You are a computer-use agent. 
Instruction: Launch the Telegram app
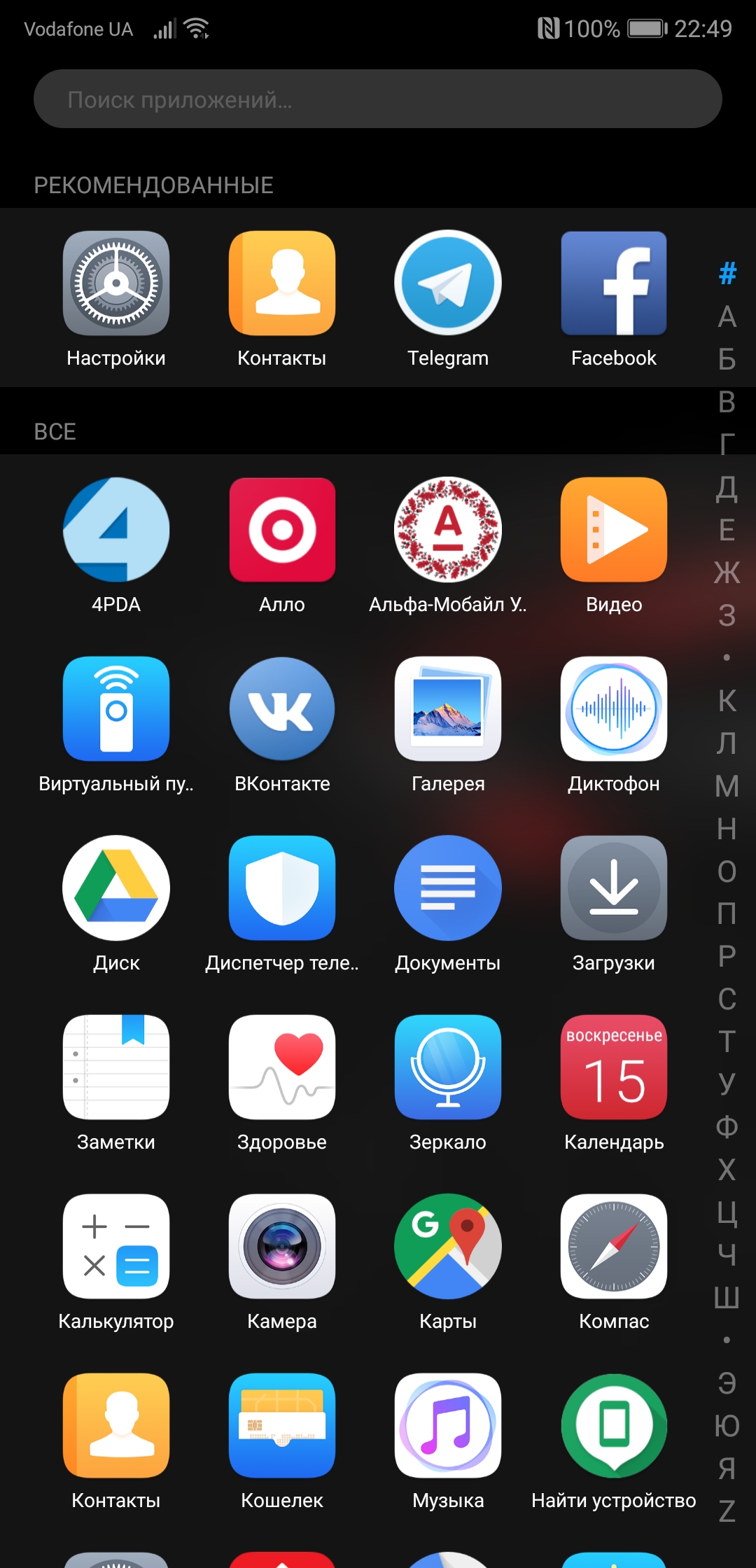pos(448,283)
